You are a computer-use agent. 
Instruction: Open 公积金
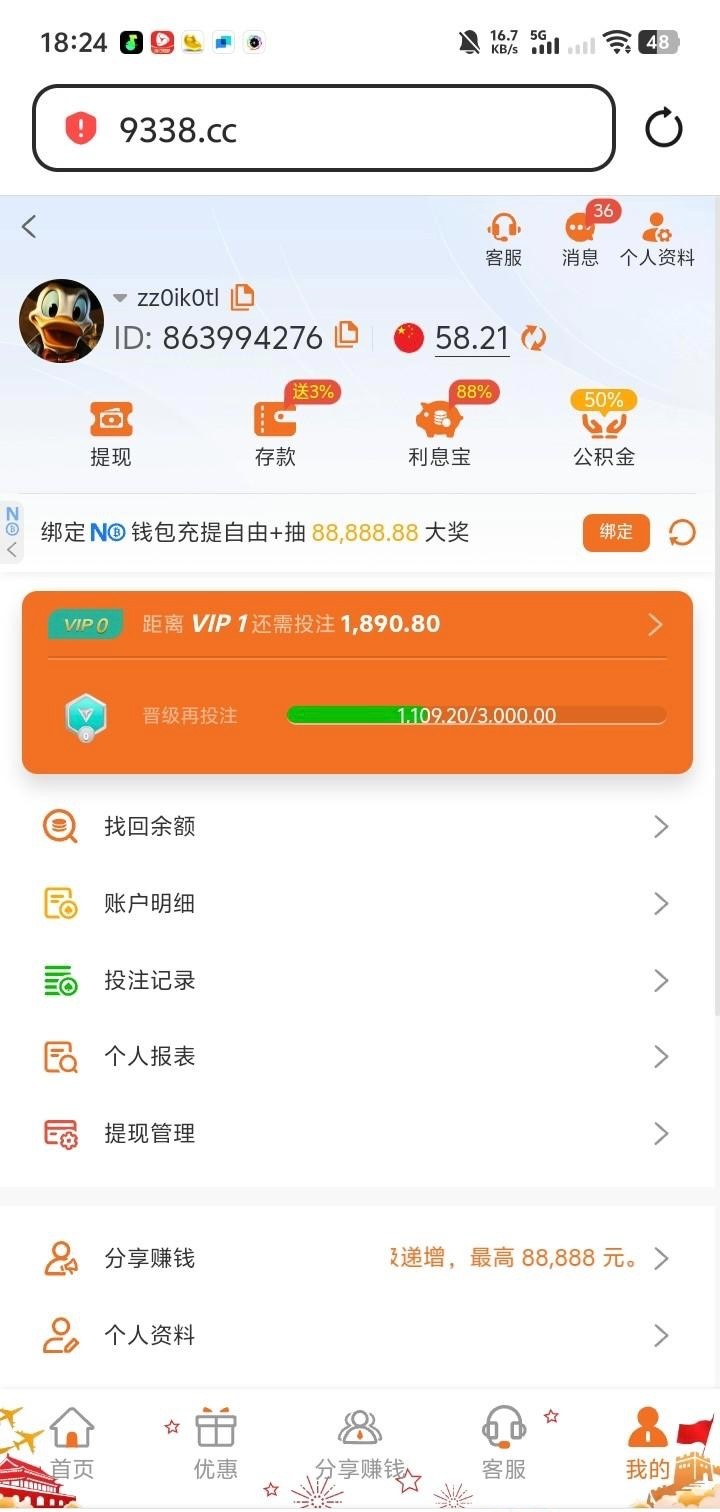(x=604, y=433)
